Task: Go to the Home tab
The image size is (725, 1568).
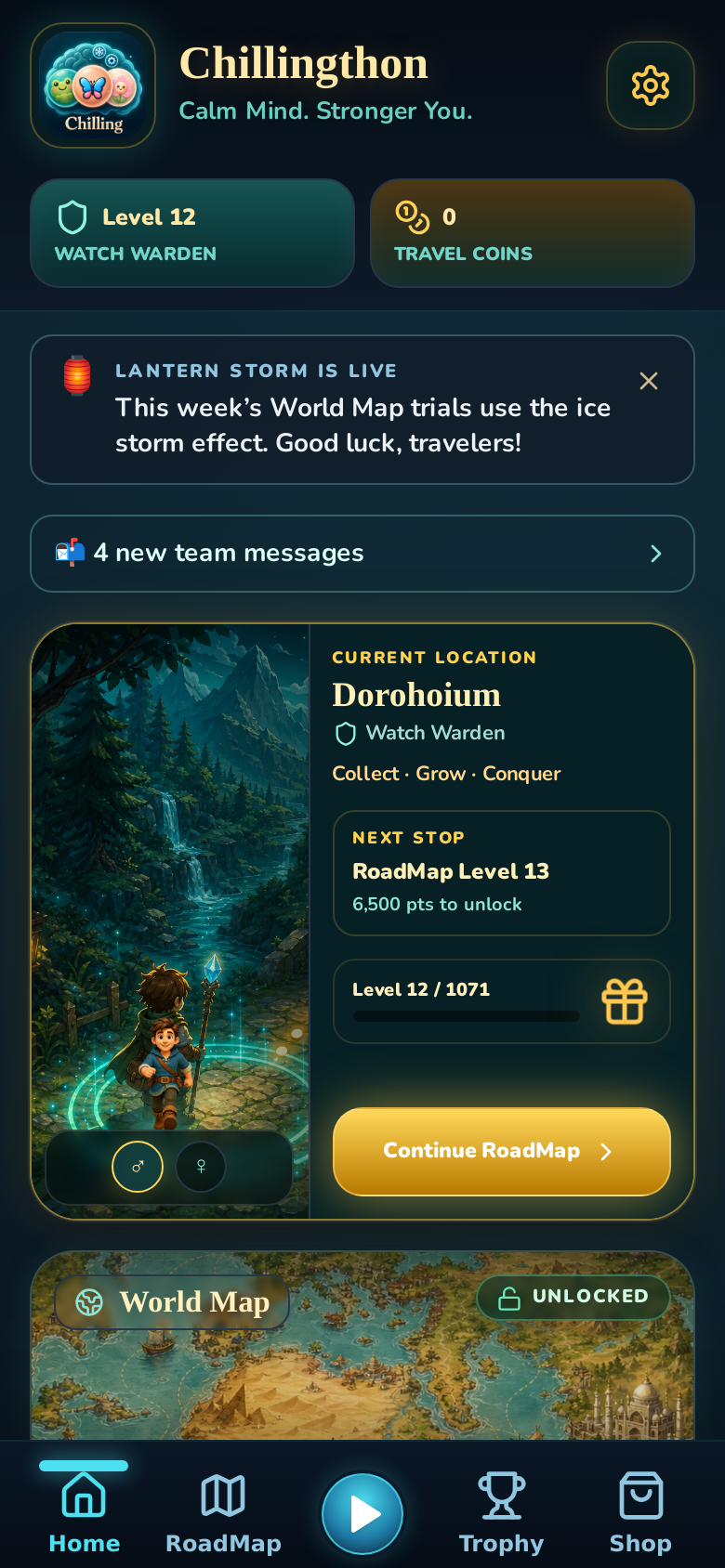Action: [84, 1512]
